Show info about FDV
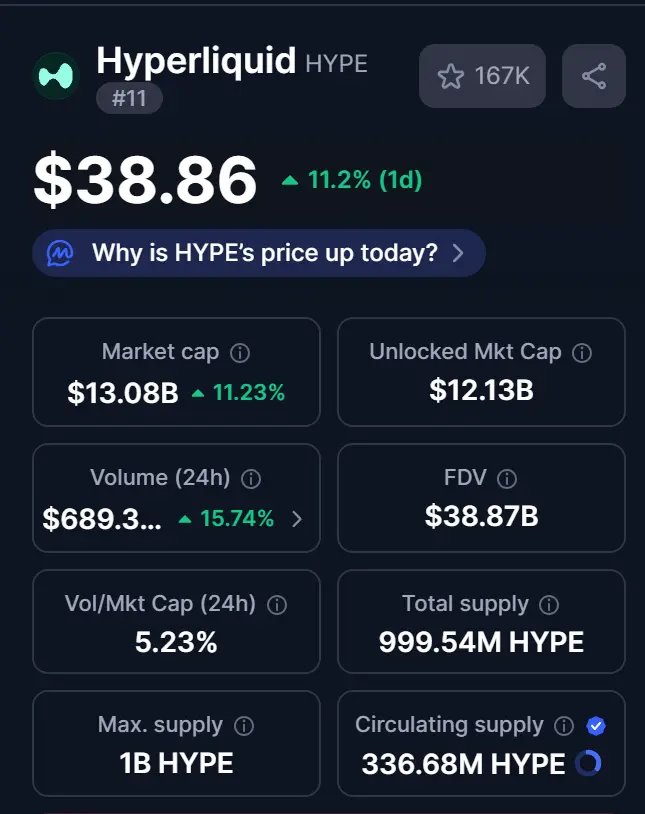The width and height of the screenshot is (645, 814). tap(508, 479)
